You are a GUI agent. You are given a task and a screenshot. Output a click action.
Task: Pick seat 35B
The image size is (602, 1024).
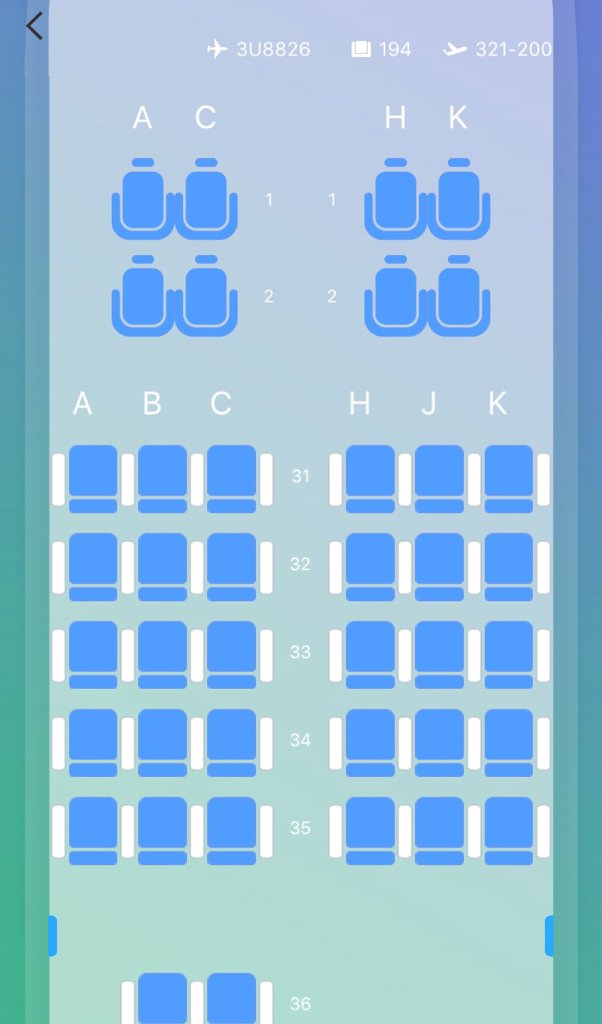coord(162,830)
